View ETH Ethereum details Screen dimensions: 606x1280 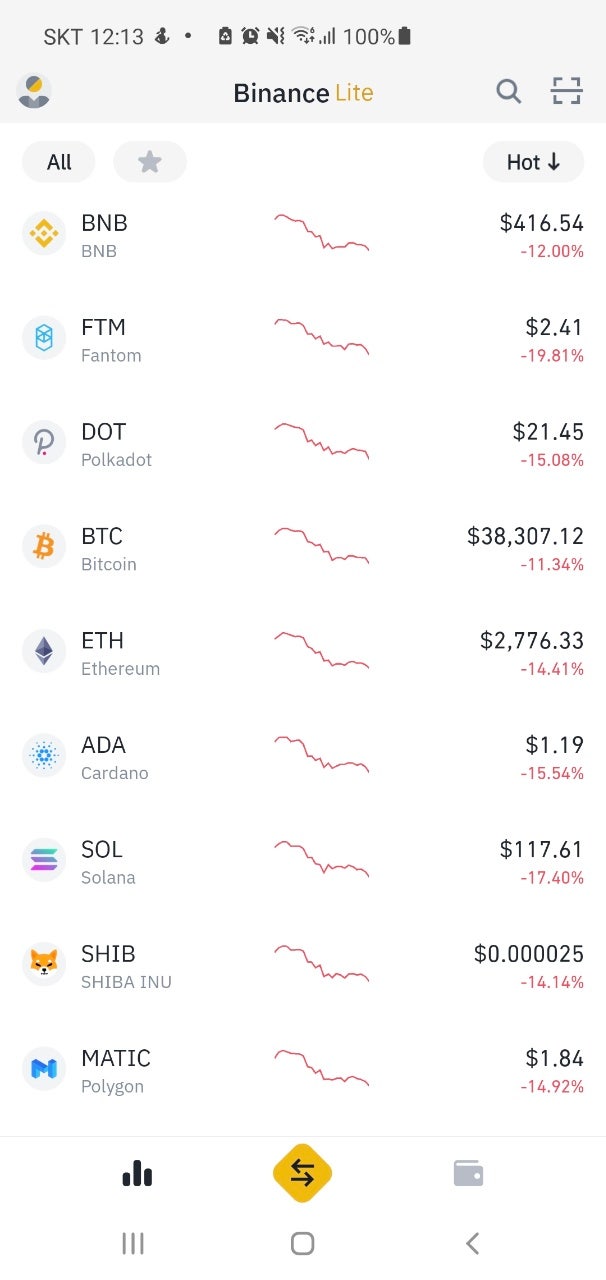(303, 653)
